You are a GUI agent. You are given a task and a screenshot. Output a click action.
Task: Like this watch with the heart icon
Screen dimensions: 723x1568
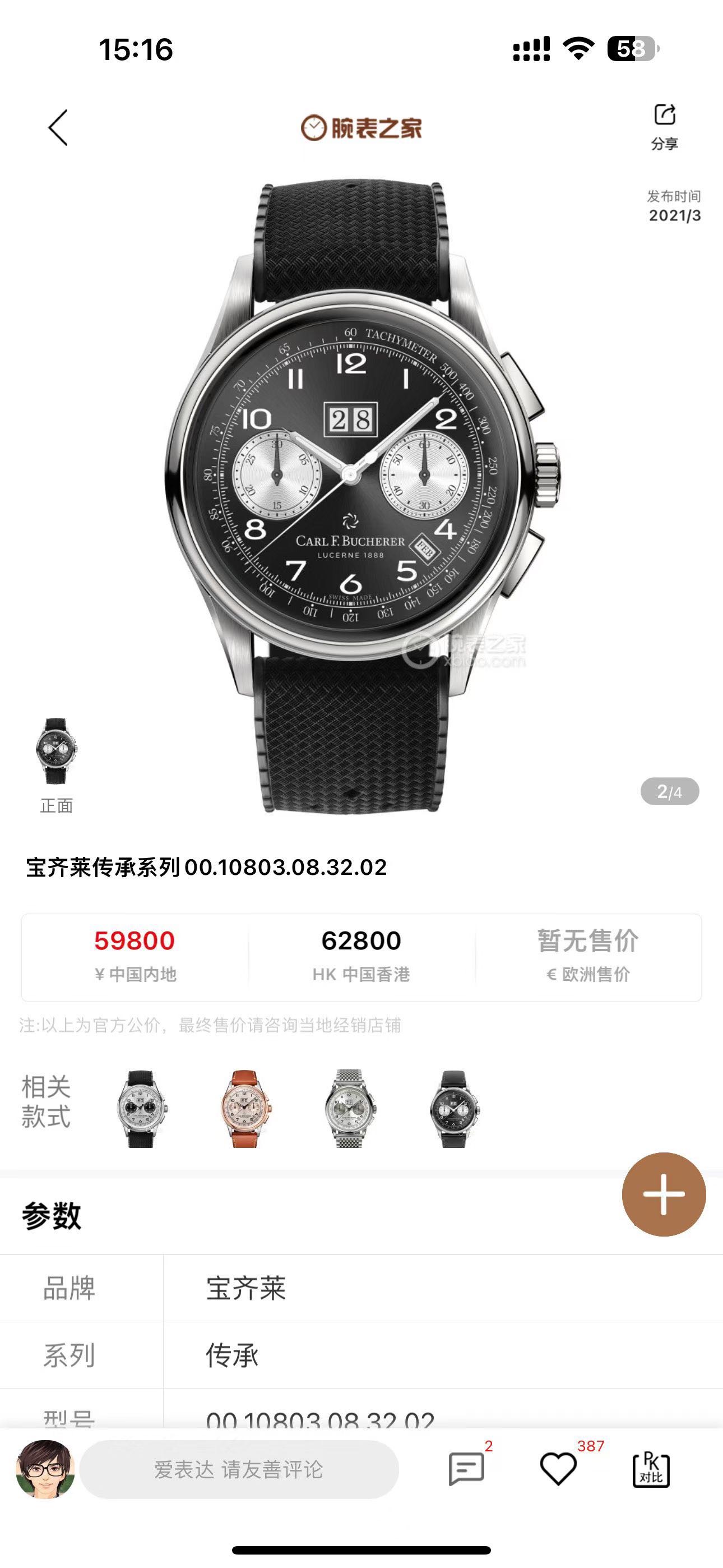(x=558, y=1469)
